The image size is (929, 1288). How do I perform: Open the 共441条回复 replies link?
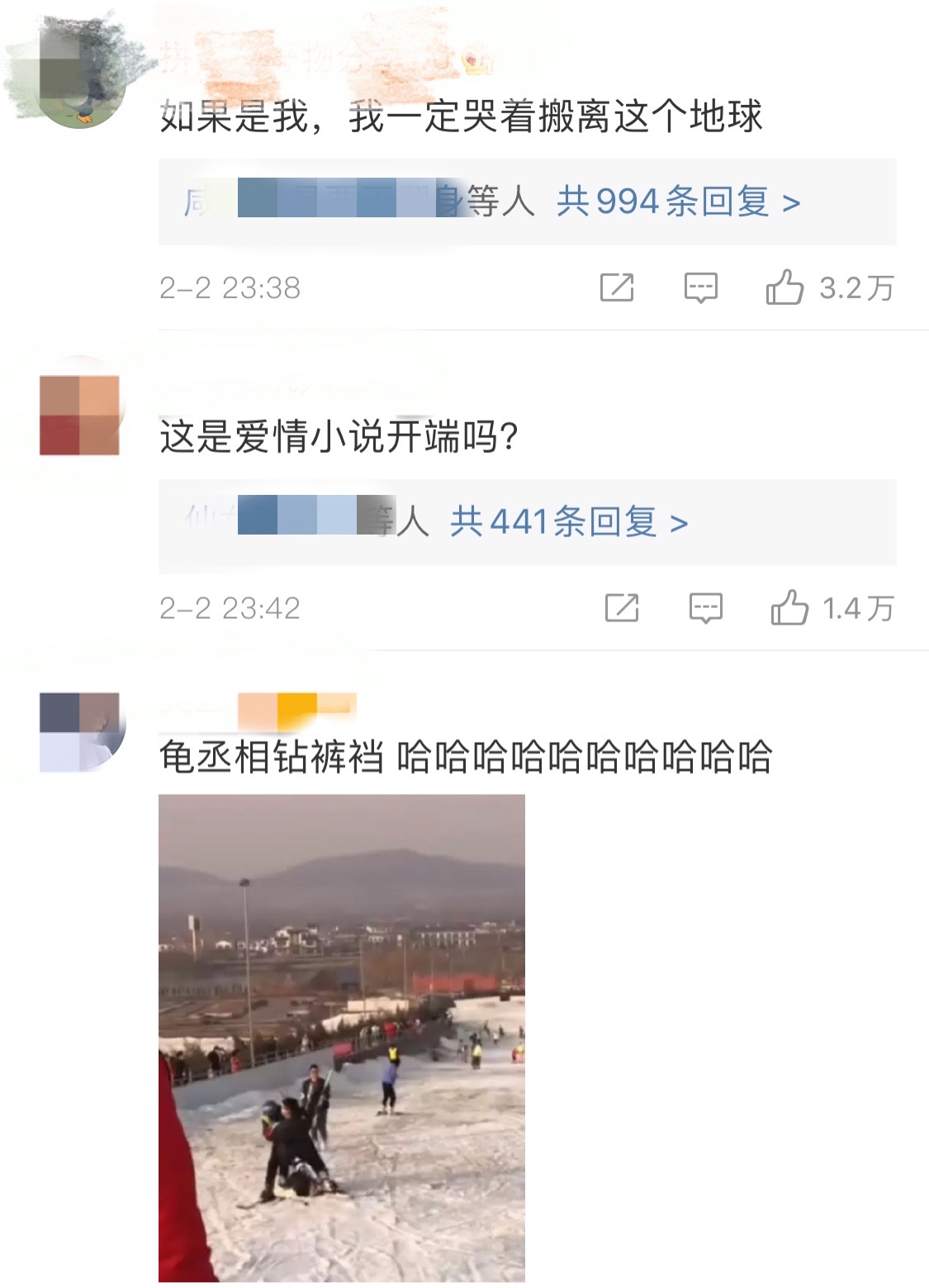point(568,522)
